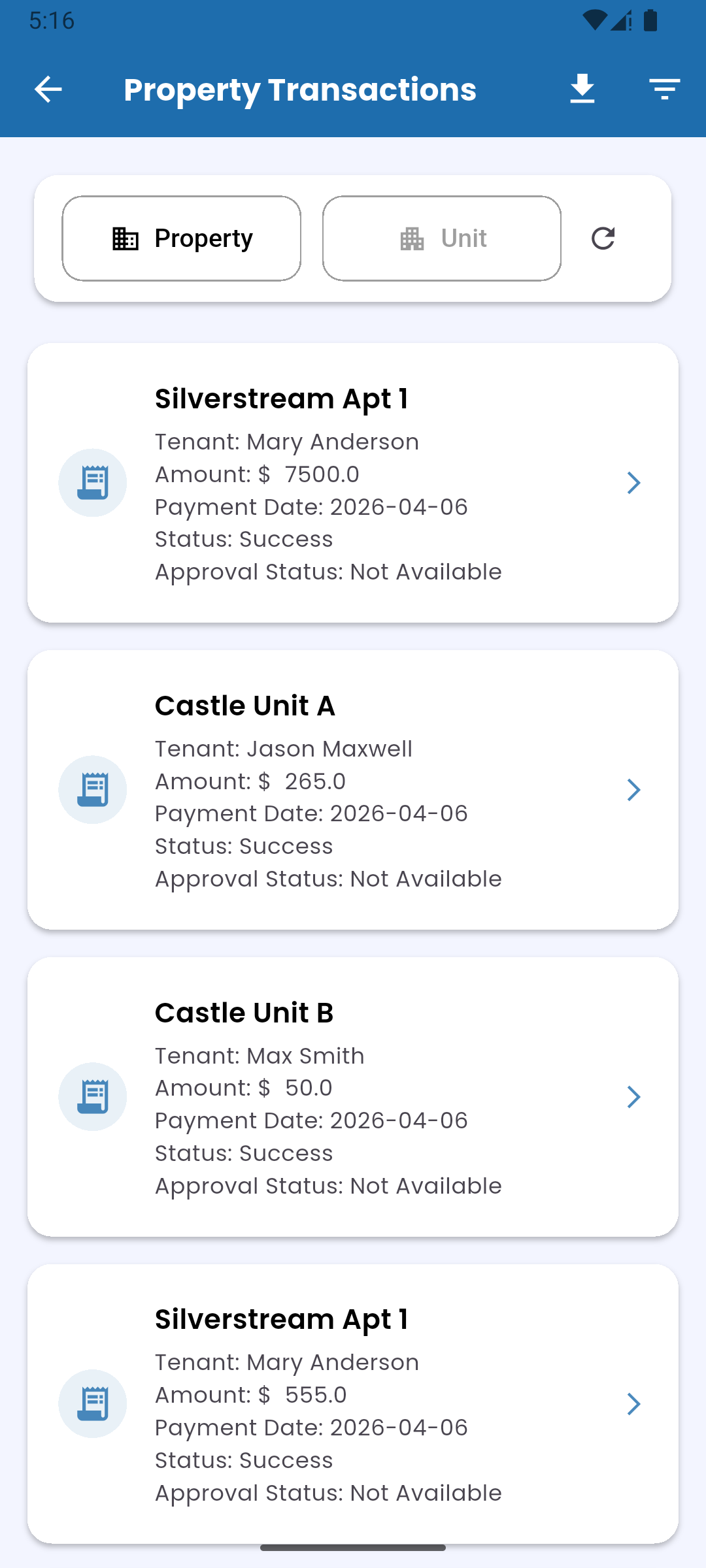Click the refresh icon beside Unit filter

tap(603, 238)
